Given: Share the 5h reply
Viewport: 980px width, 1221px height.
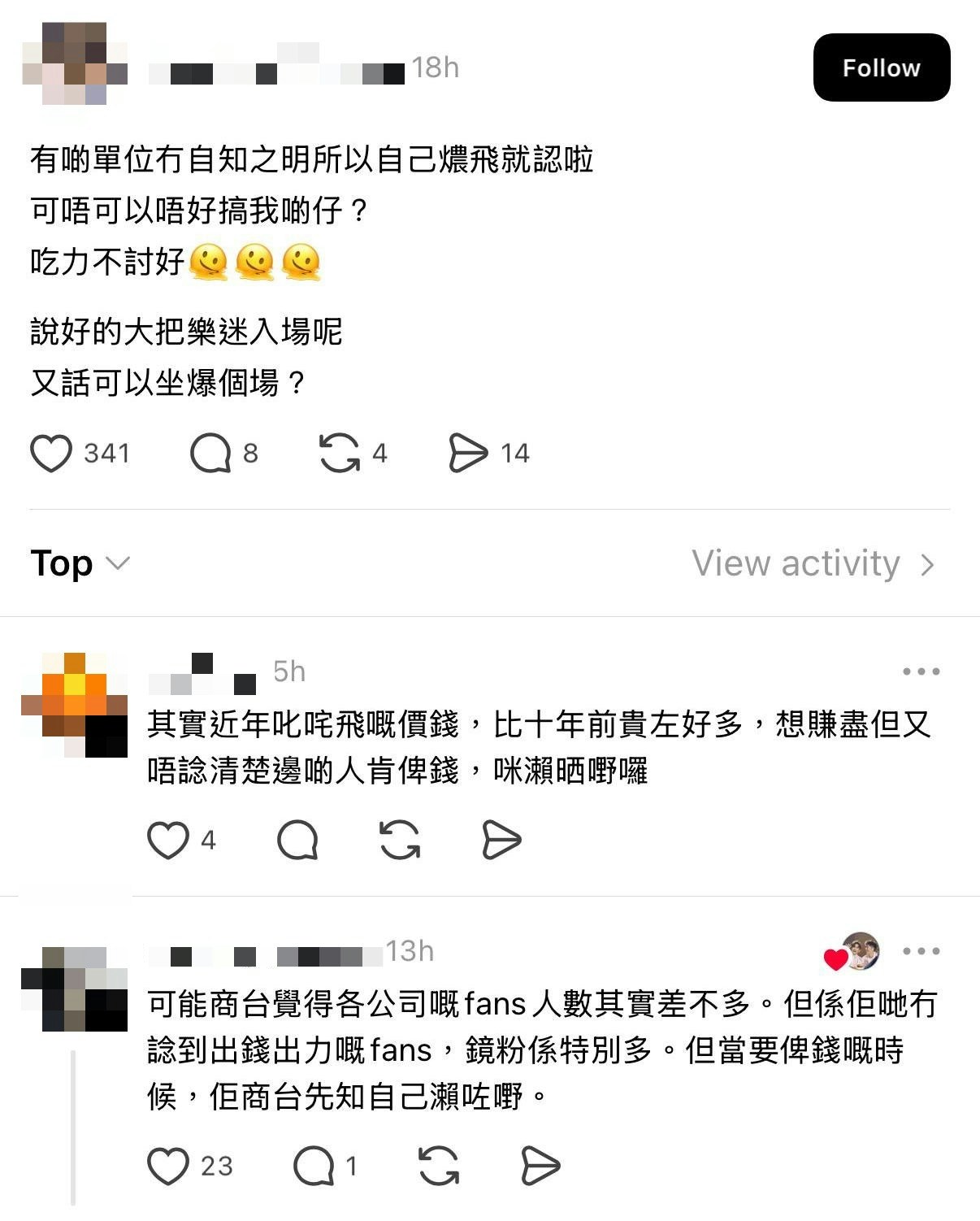Looking at the screenshot, I should pos(501,840).
